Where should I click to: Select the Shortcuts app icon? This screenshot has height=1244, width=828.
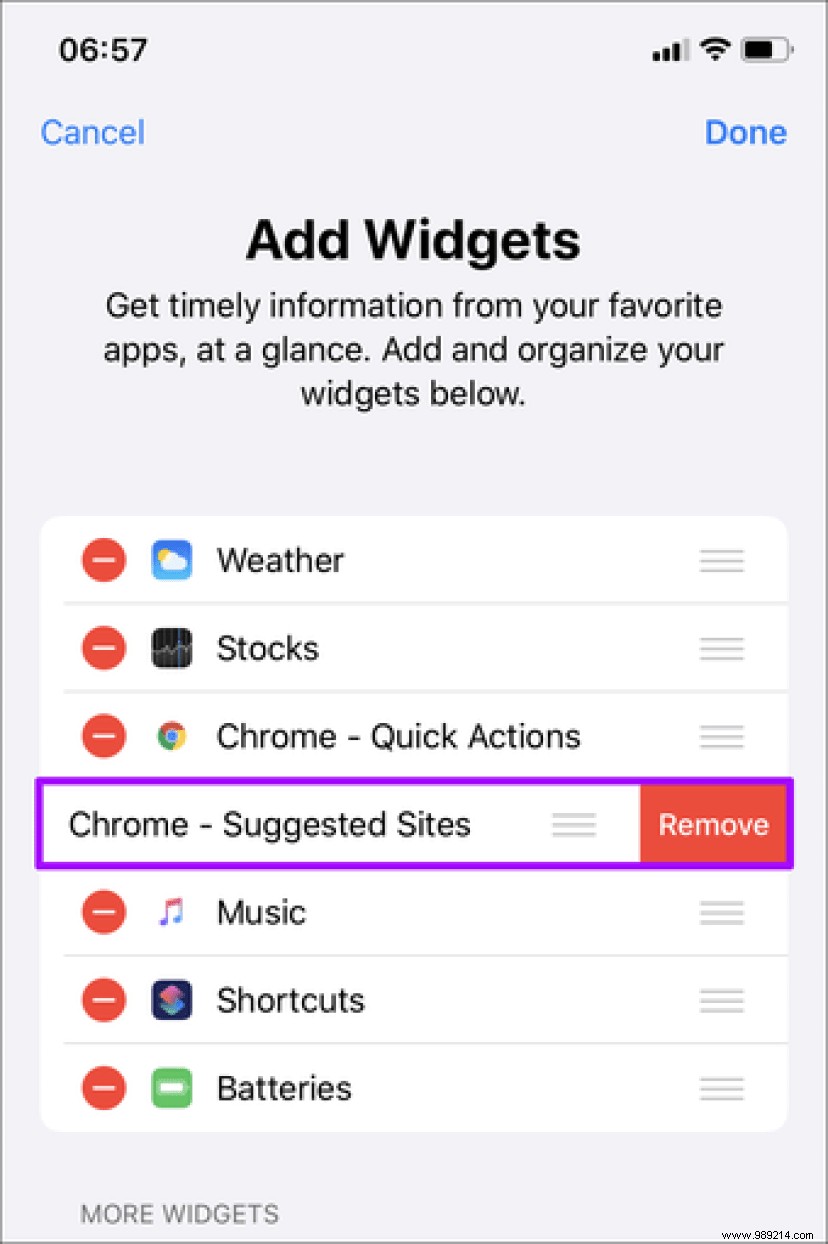[172, 1000]
